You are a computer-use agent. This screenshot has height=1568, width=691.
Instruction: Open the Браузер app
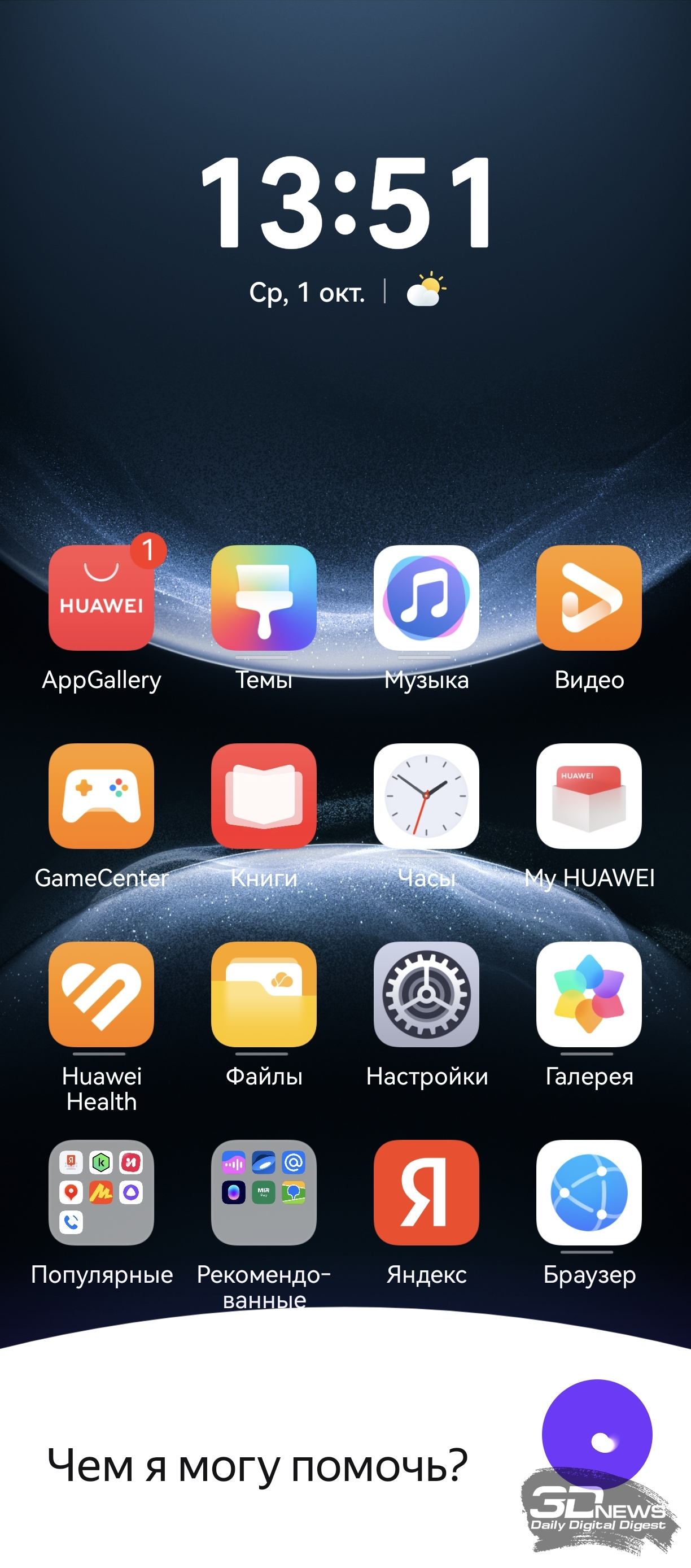pos(588,1192)
